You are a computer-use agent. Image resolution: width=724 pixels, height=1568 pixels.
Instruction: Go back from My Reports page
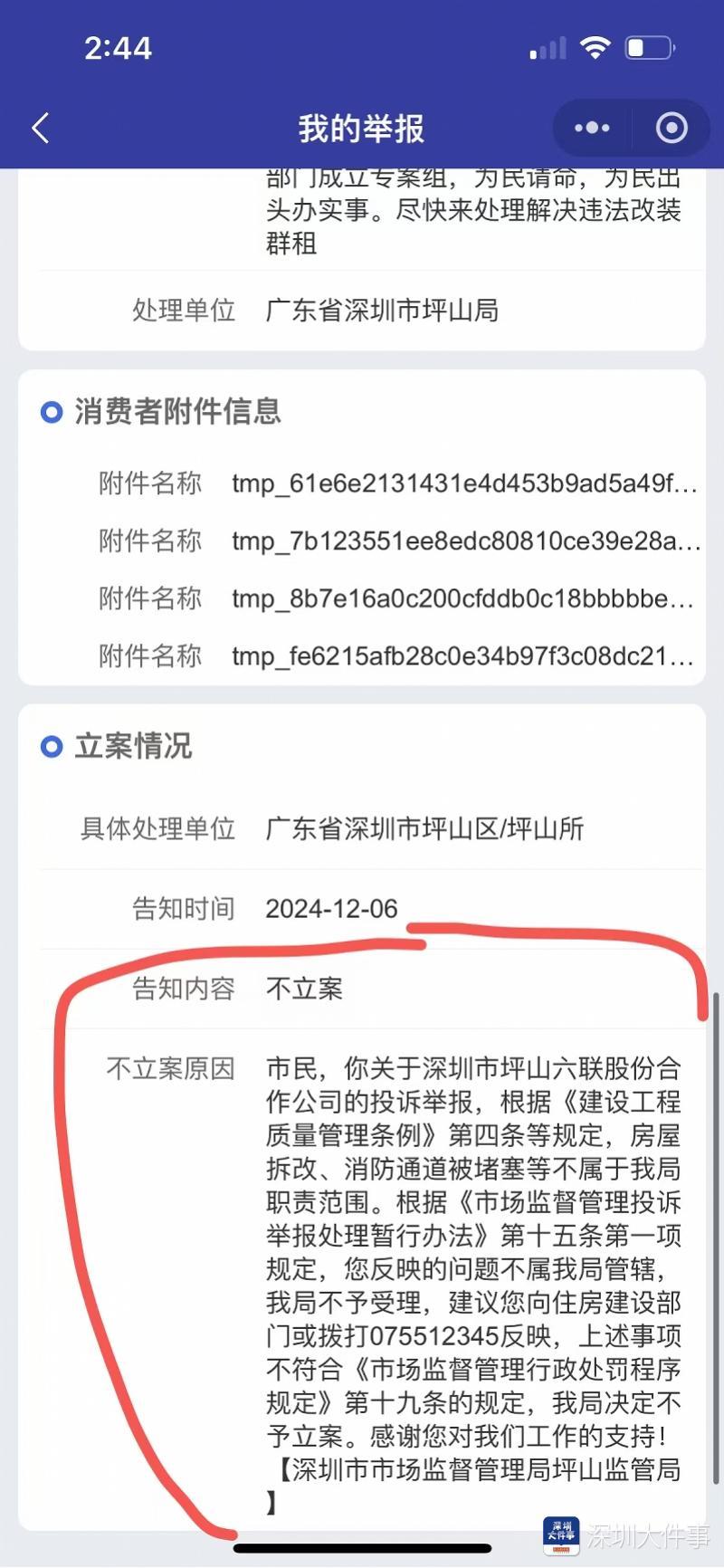pyautogui.click(x=41, y=129)
